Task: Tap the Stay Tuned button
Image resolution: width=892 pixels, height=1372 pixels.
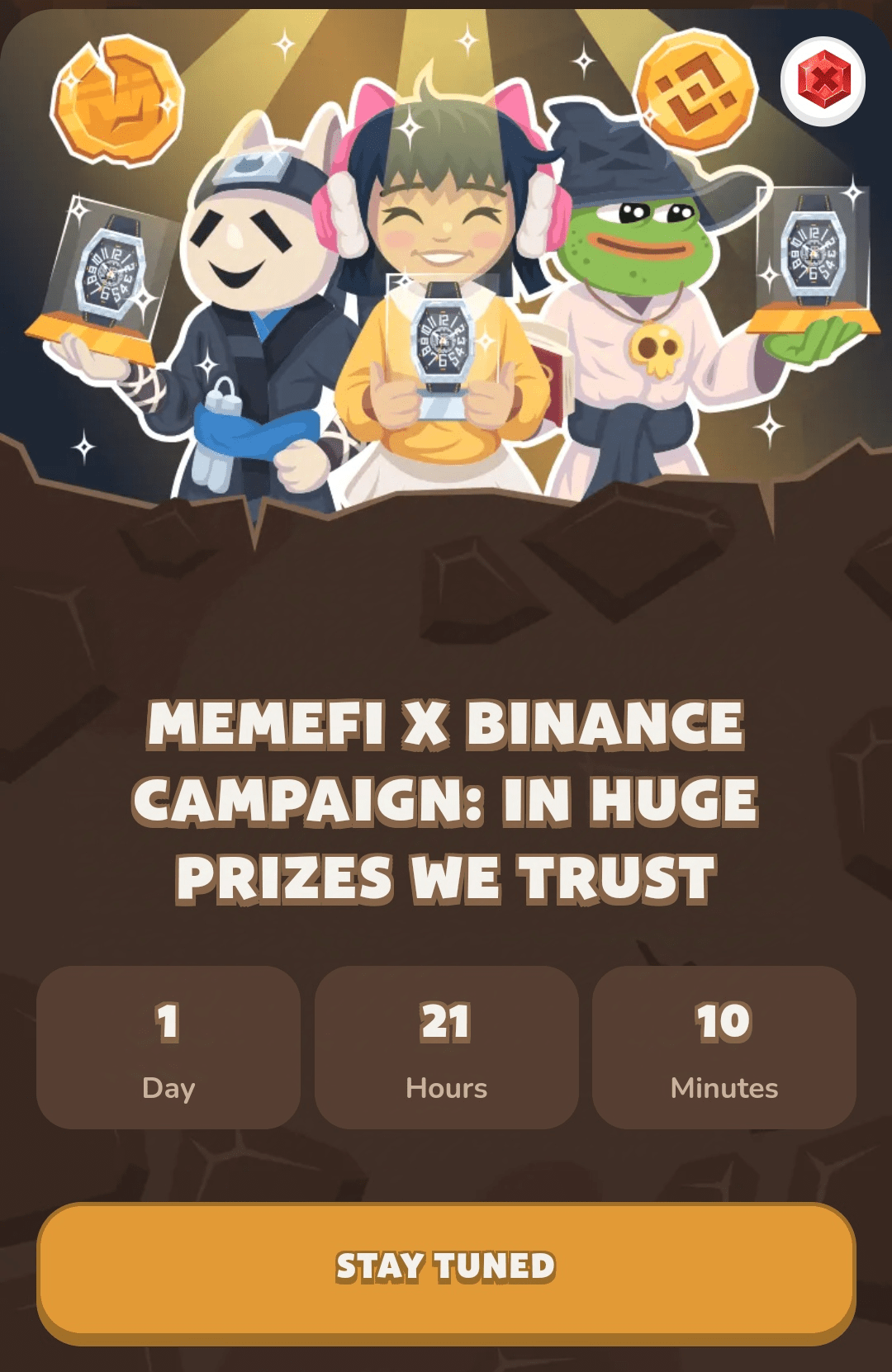Action: [446, 1267]
